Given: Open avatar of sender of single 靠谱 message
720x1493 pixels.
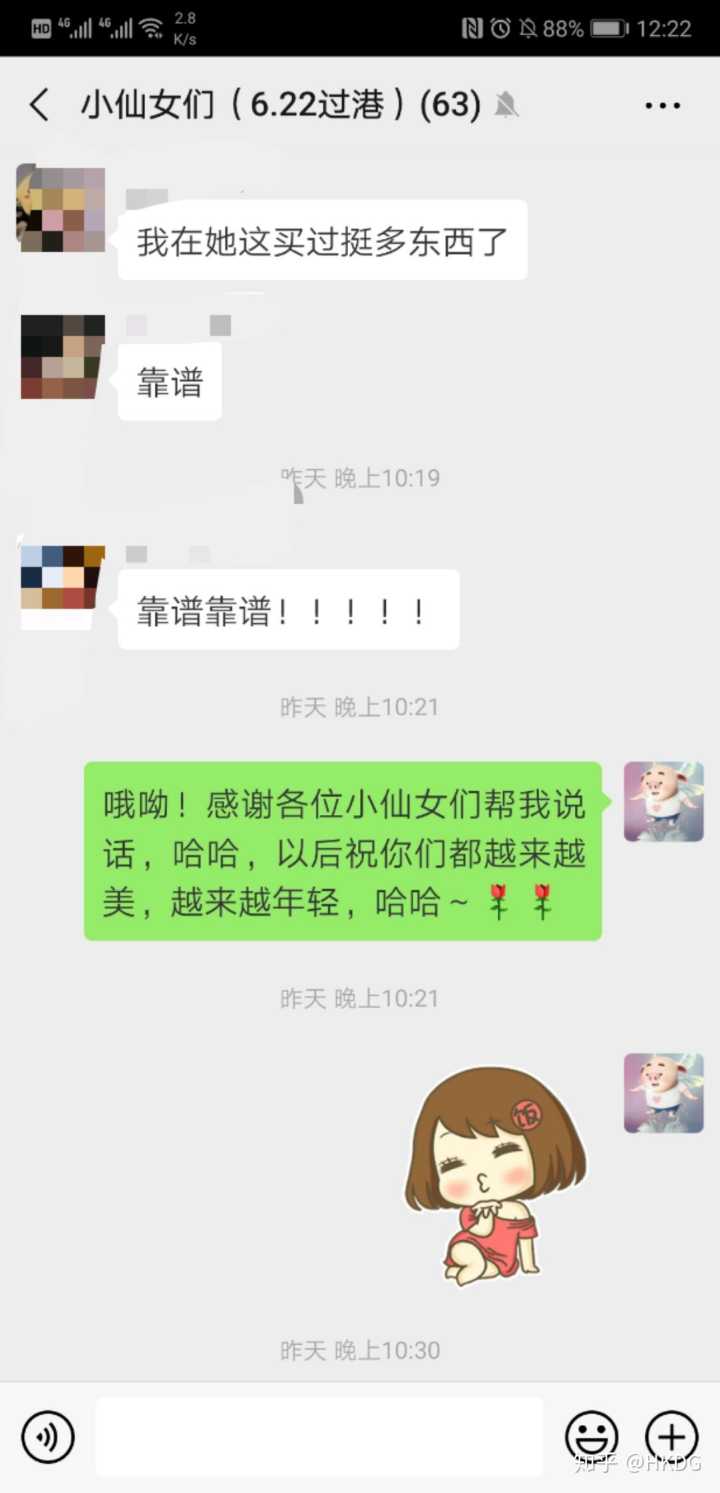Looking at the screenshot, I should point(62,357).
